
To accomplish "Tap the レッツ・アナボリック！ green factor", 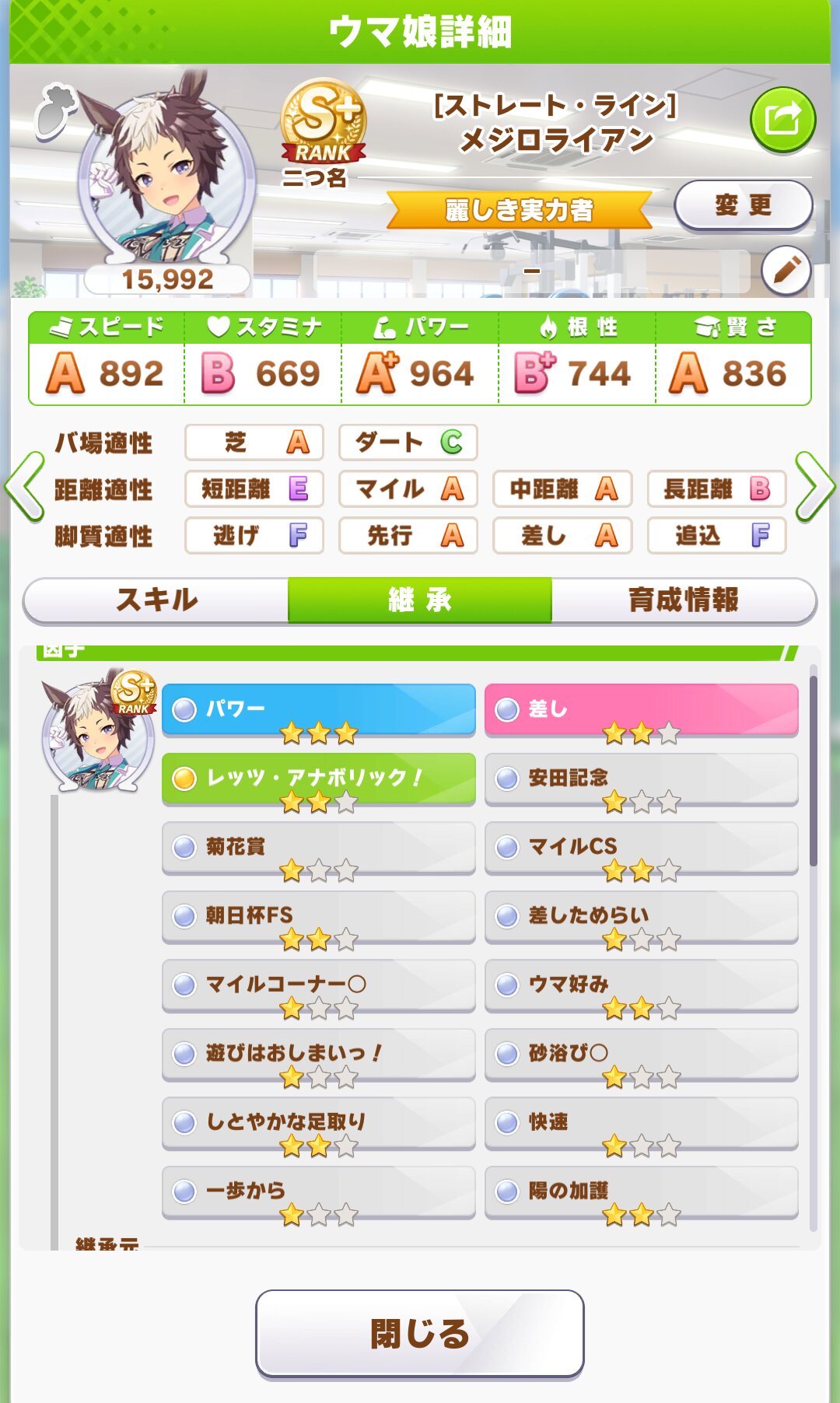I will (318, 778).
